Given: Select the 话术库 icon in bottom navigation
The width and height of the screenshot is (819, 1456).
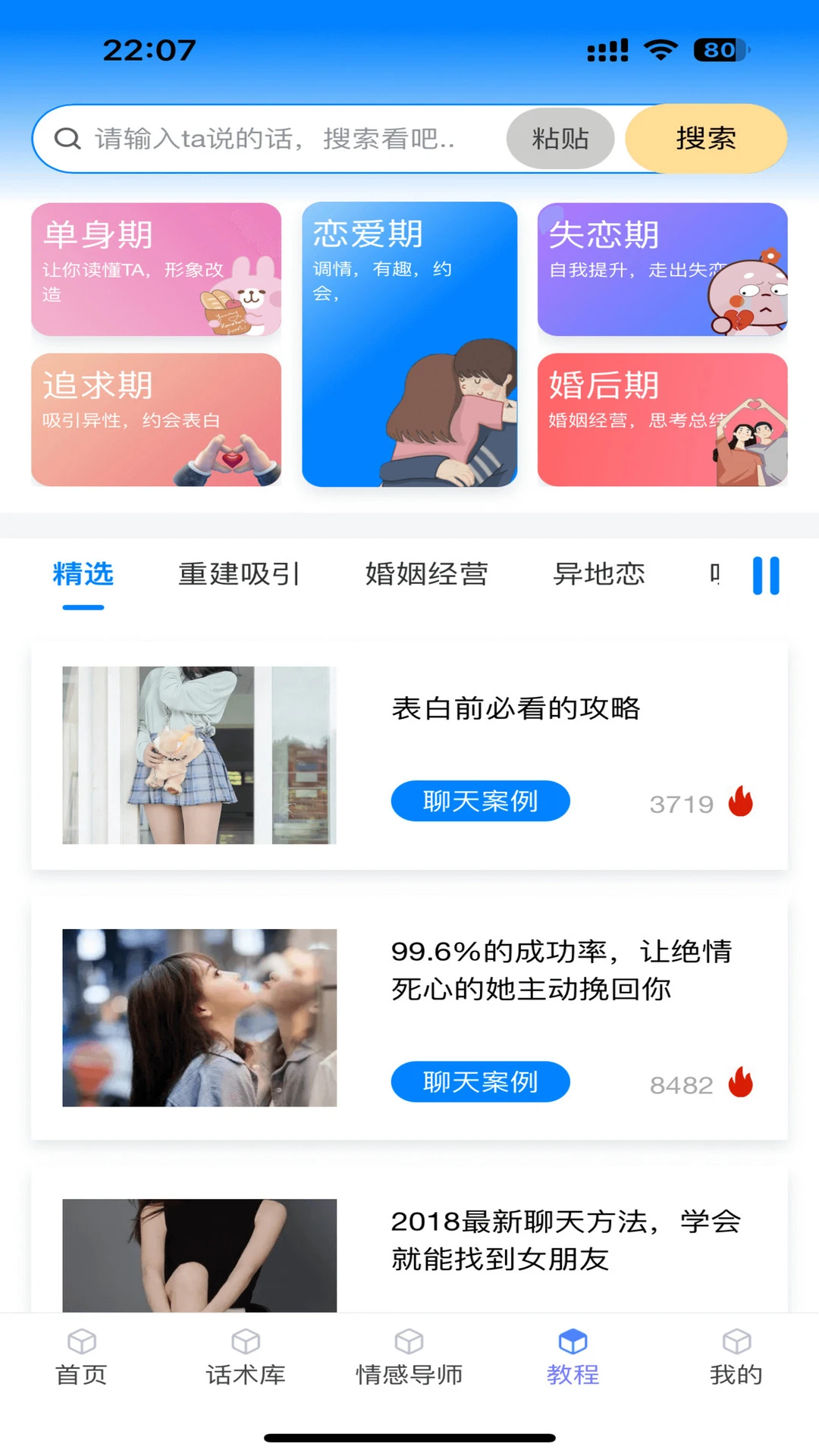Looking at the screenshot, I should point(246,1341).
